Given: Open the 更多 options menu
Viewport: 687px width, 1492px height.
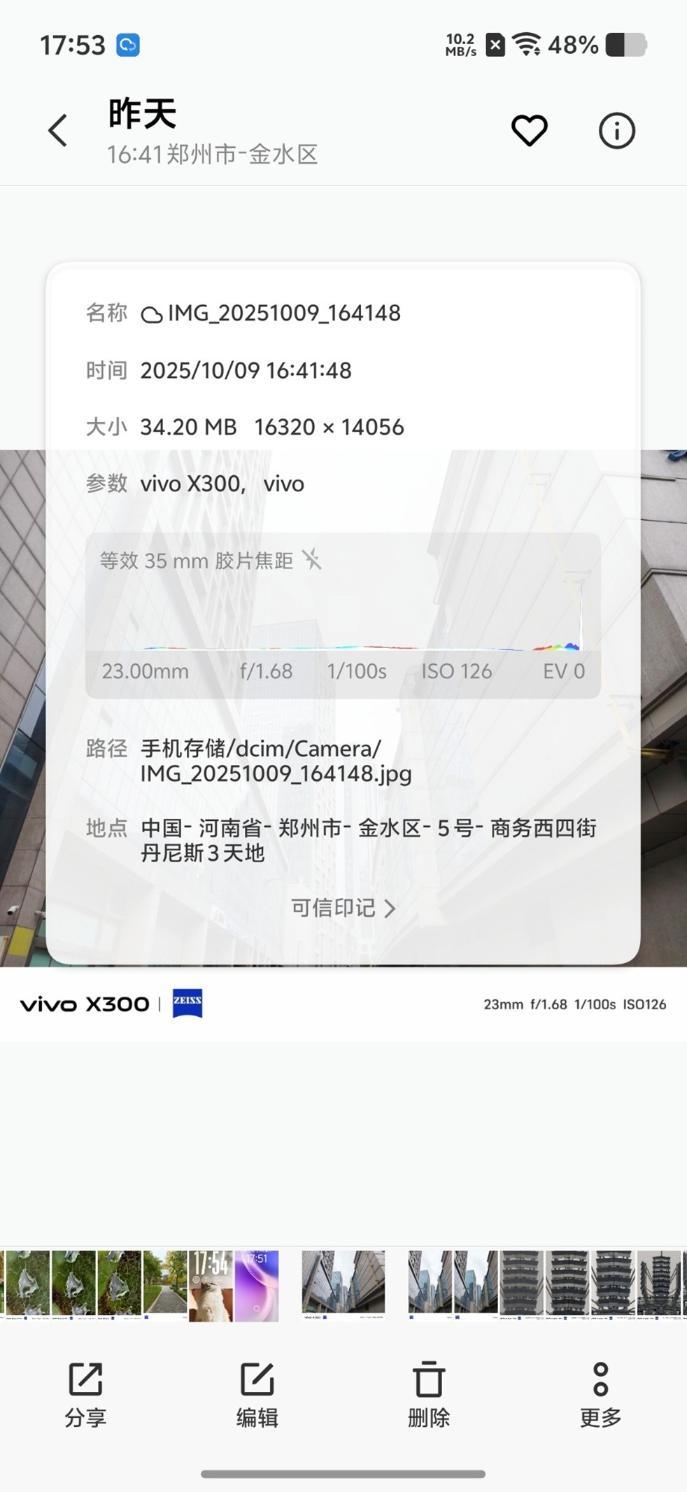Looking at the screenshot, I should (x=600, y=1395).
